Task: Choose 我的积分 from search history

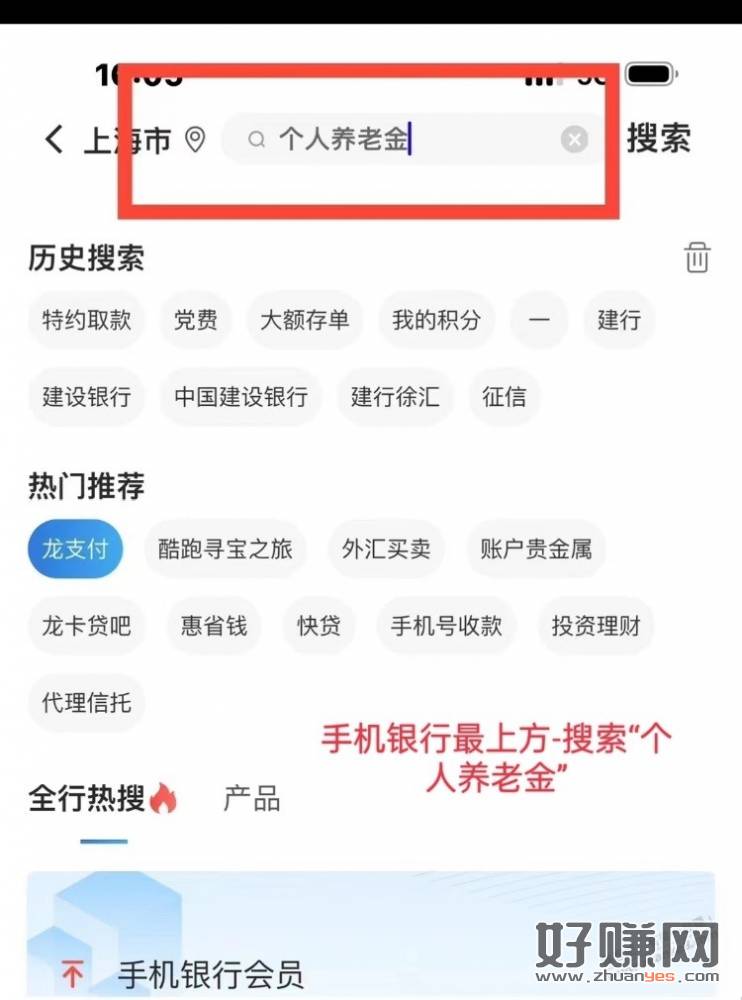Action: (x=436, y=320)
